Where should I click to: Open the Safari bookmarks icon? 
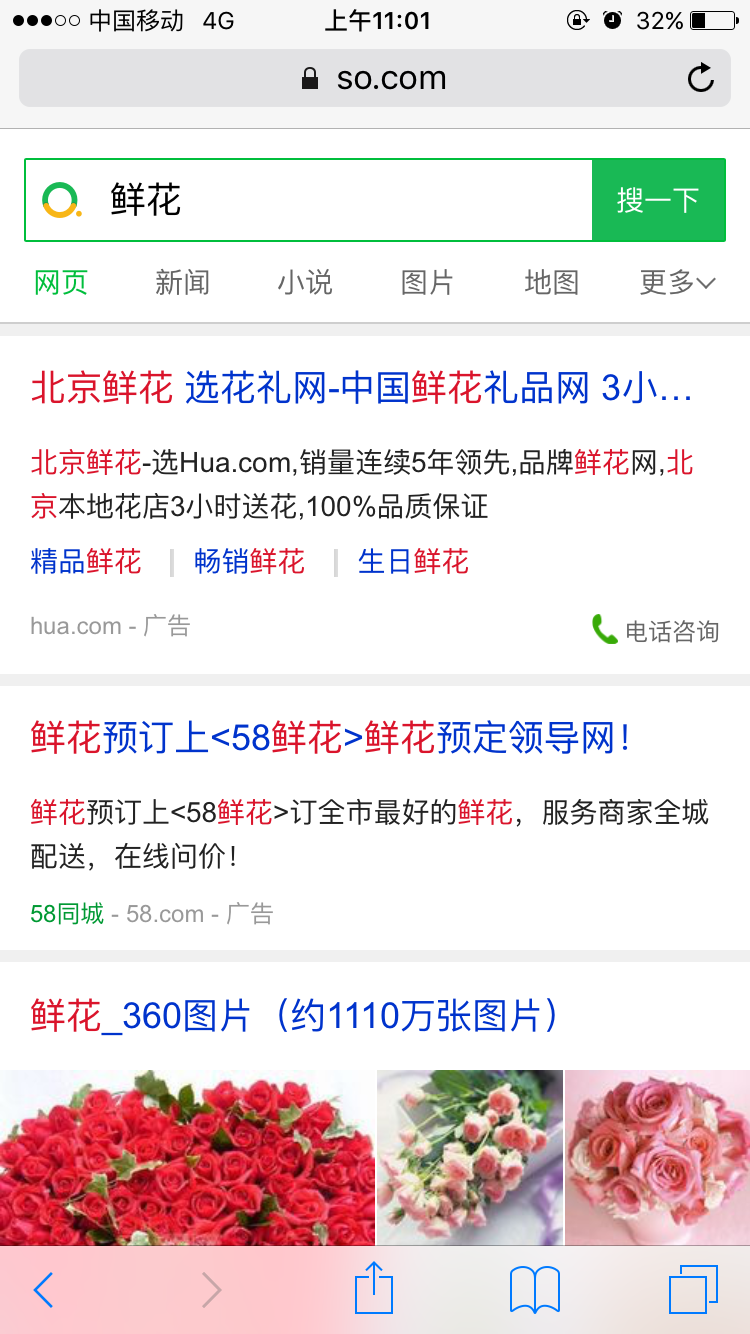click(x=536, y=1289)
